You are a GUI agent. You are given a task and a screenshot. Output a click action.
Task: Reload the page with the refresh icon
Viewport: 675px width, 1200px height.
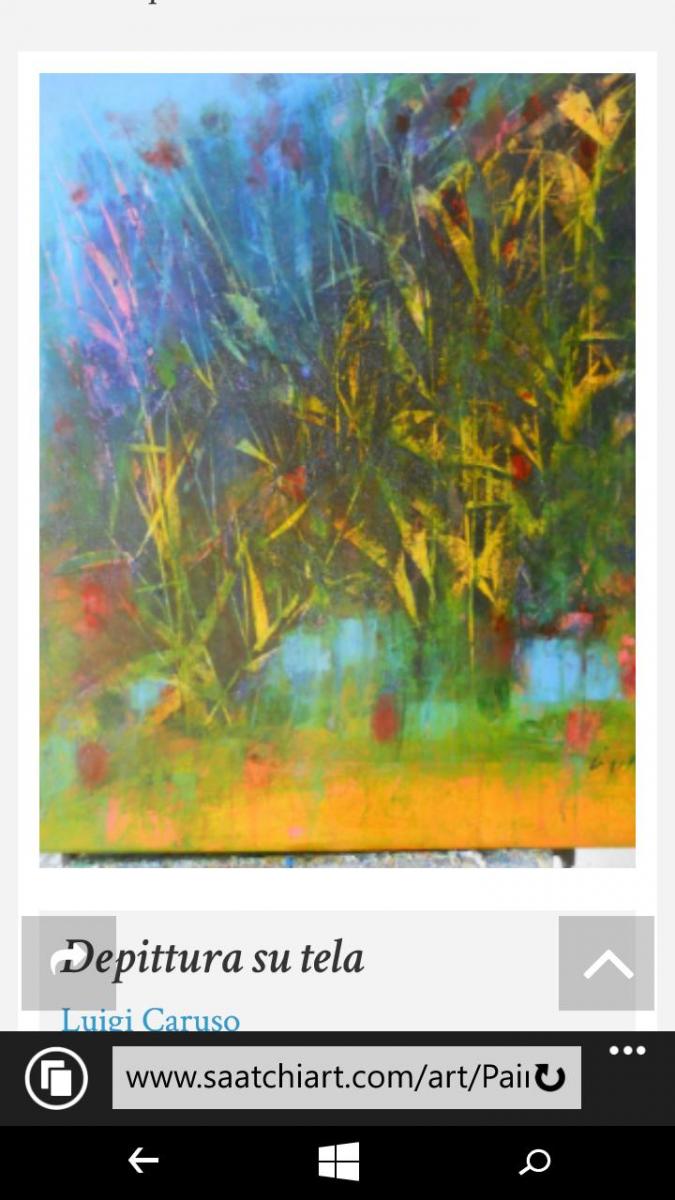tap(550, 1078)
